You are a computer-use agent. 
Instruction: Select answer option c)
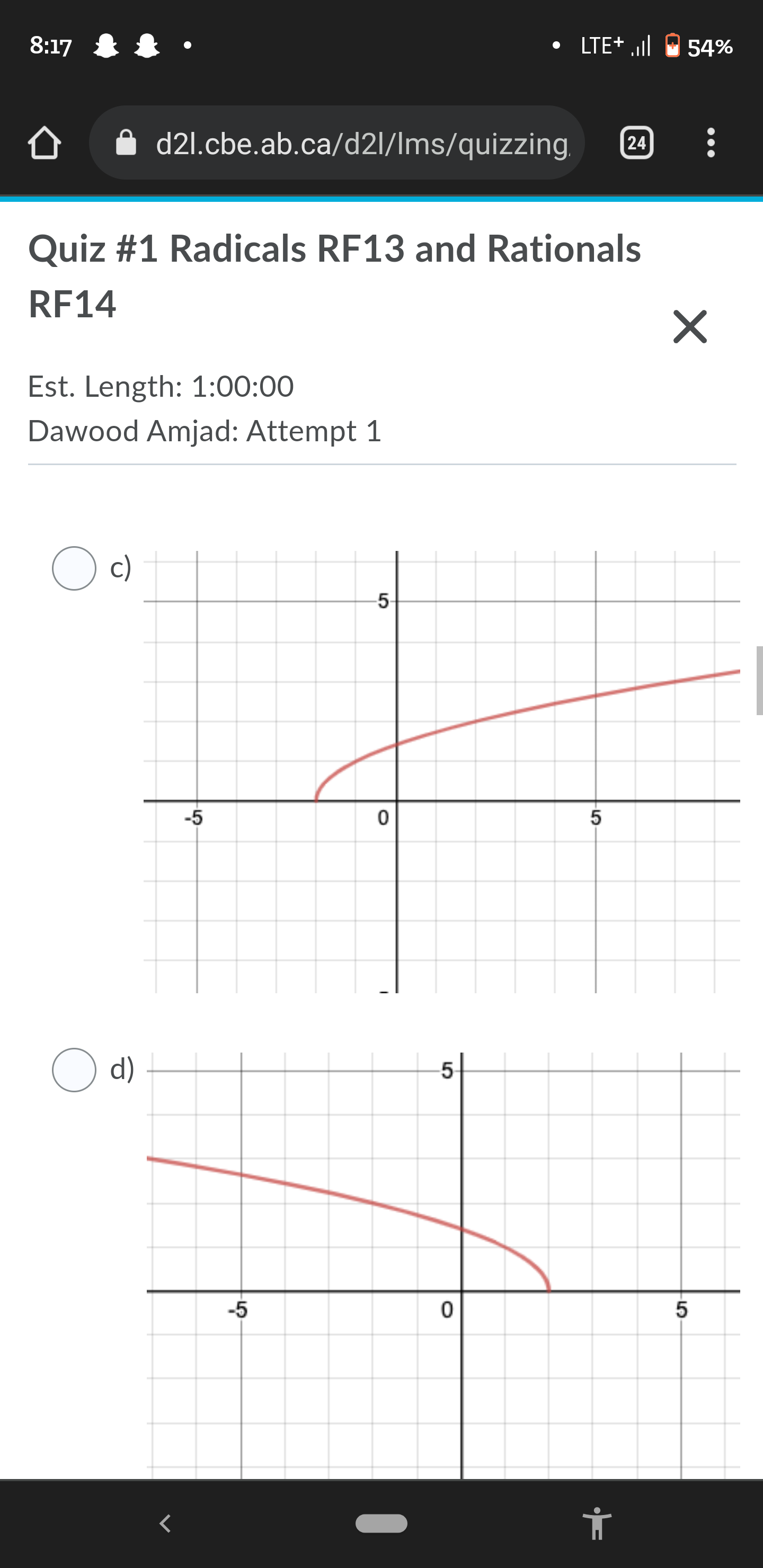(x=74, y=568)
